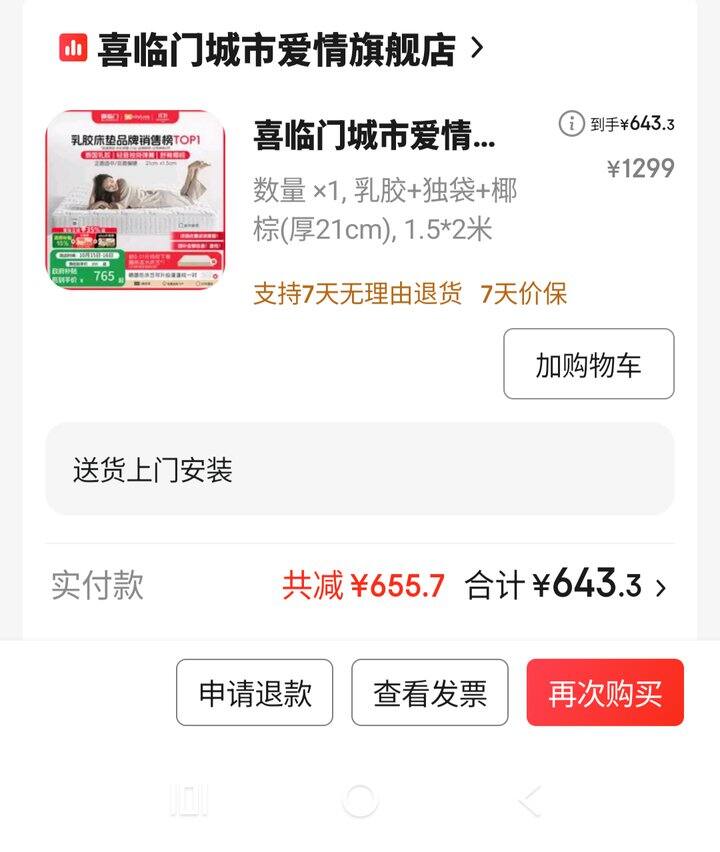Viewport: 720px width, 852px height.
Task: Tap the 加购物车 button
Action: pyautogui.click(x=588, y=364)
